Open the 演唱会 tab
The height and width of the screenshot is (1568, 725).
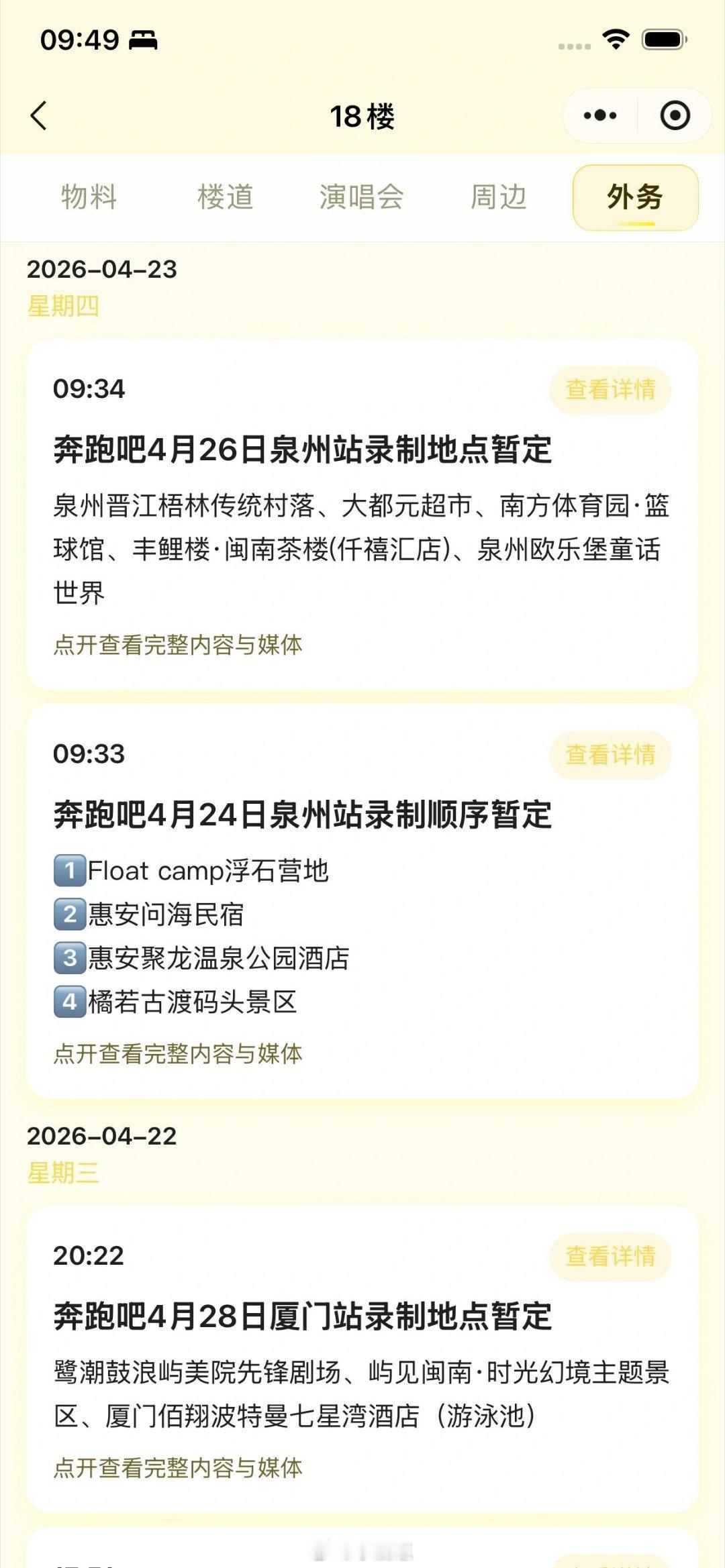coord(362,197)
